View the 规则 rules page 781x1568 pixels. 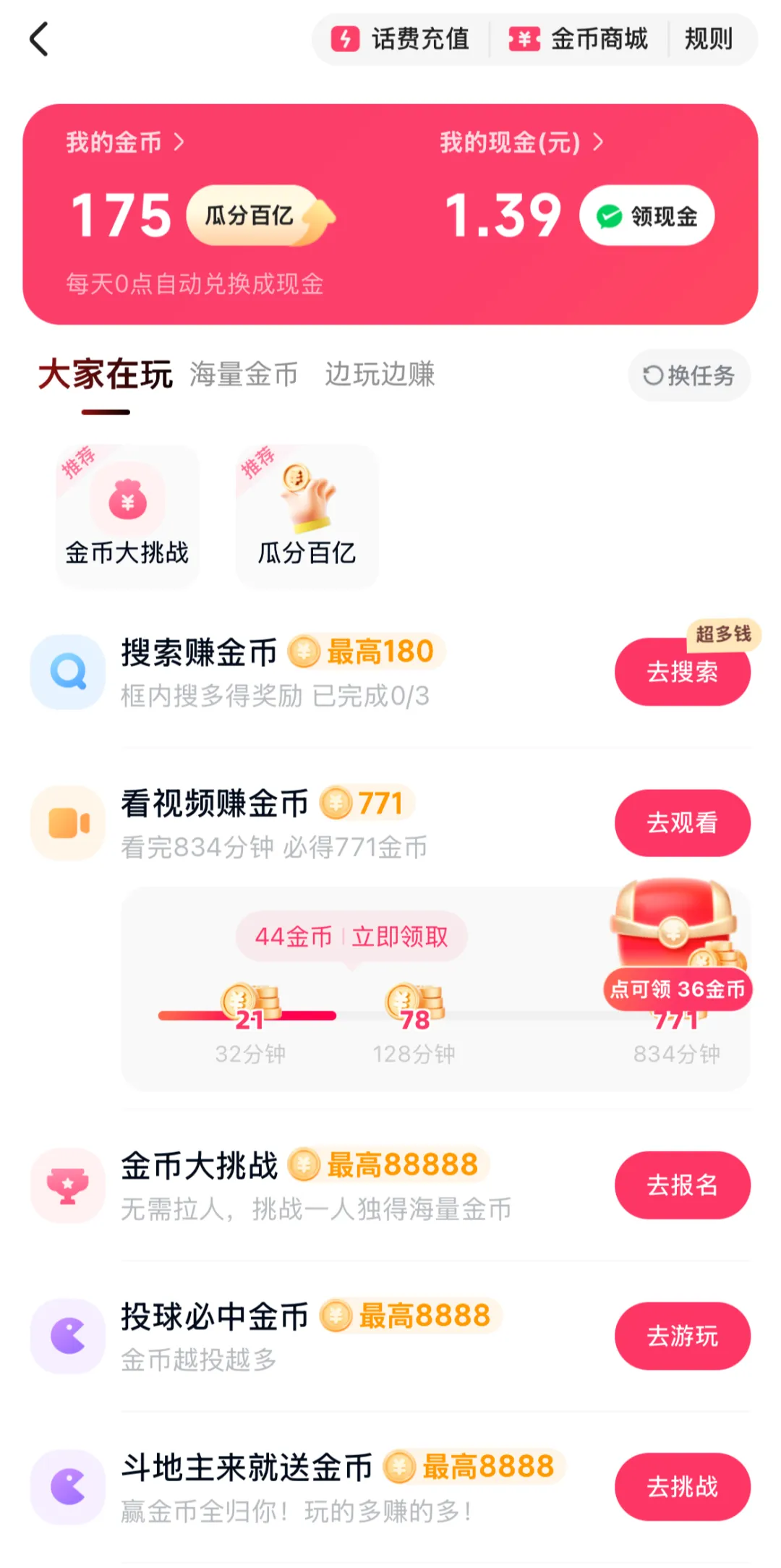709,39
